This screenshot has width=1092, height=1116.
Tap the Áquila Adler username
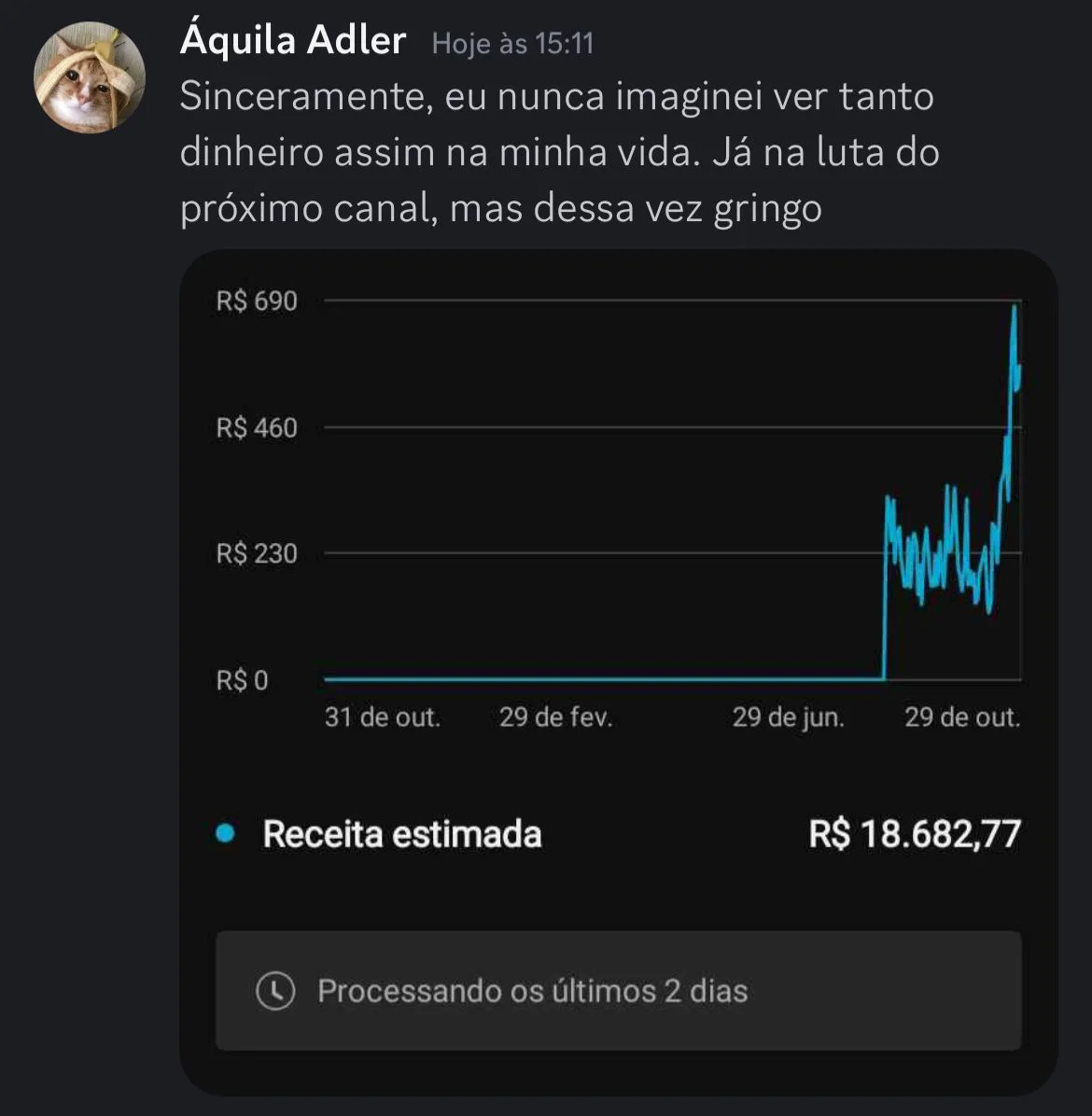pos(292,41)
